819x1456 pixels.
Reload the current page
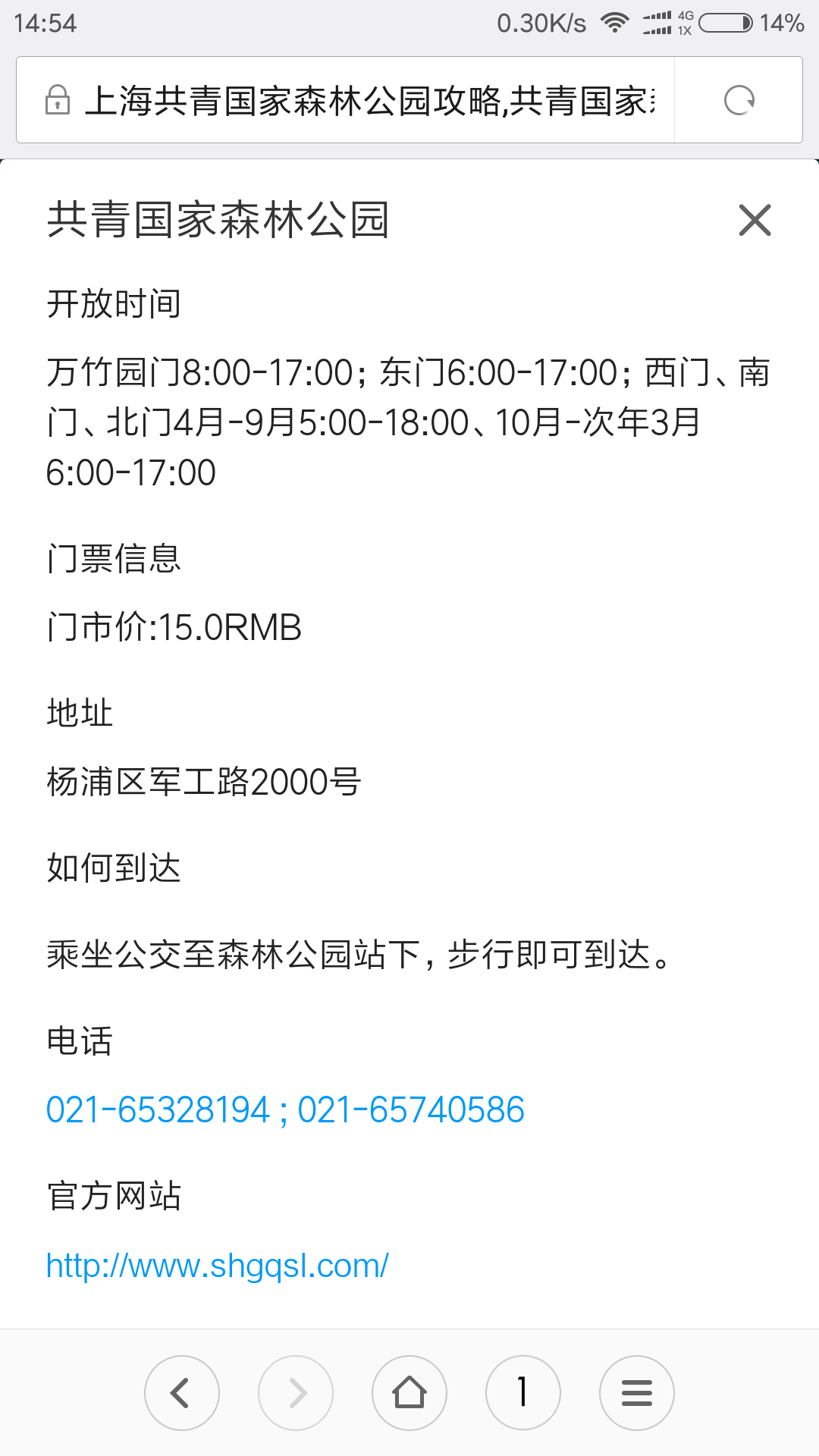739,100
